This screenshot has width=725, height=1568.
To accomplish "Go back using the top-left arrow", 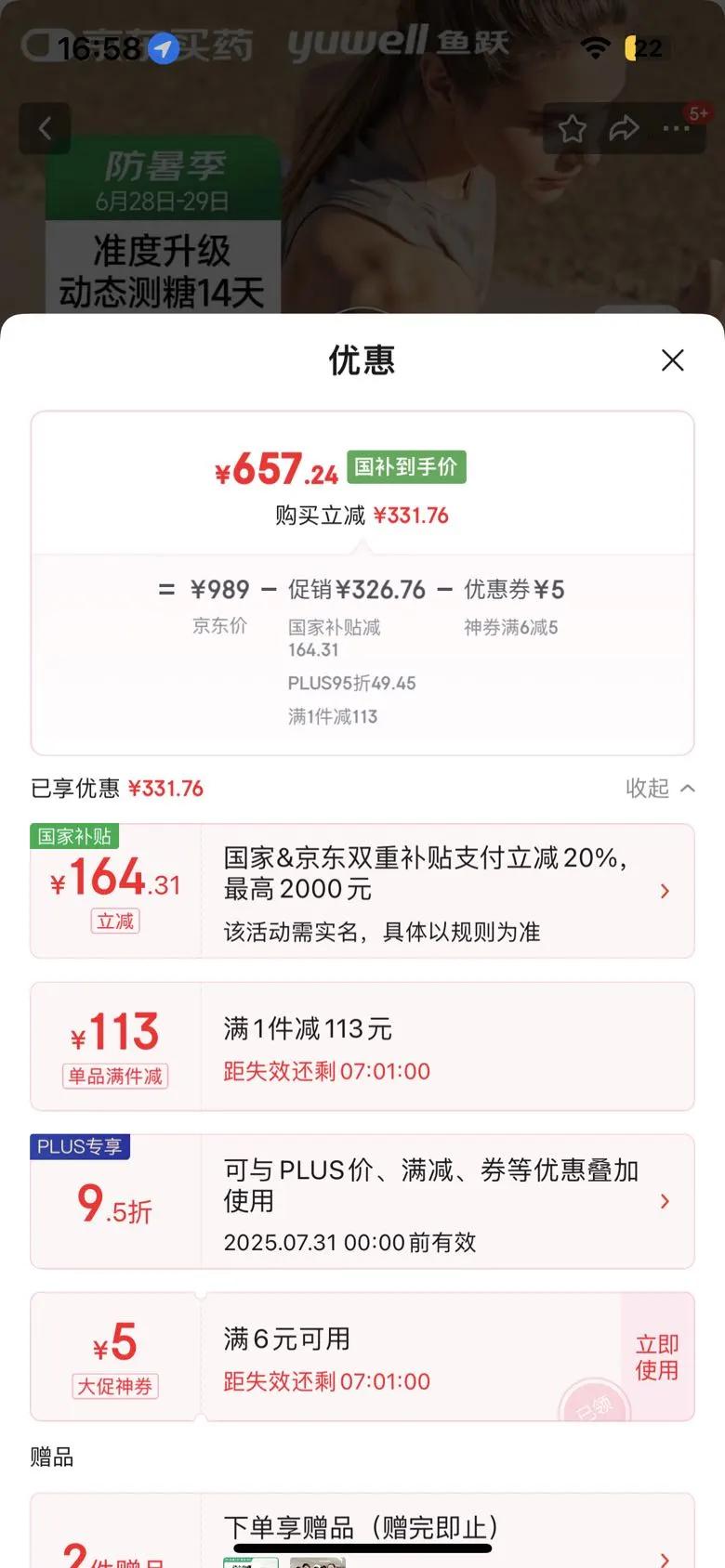I will tap(45, 128).
